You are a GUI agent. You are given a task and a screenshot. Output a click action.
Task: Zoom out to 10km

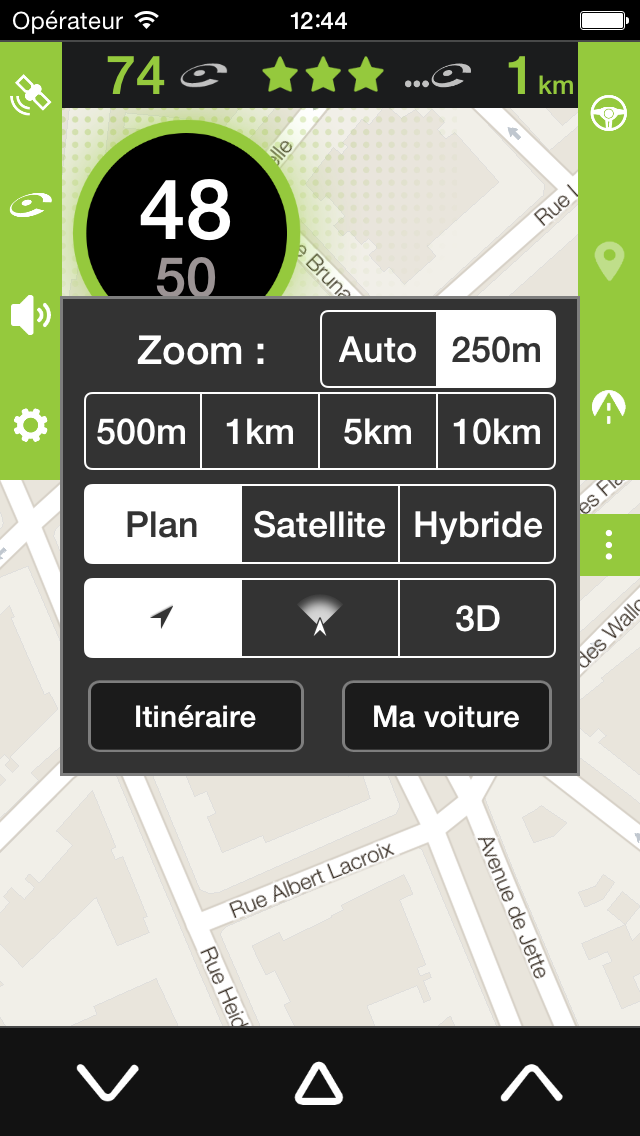[x=496, y=432]
